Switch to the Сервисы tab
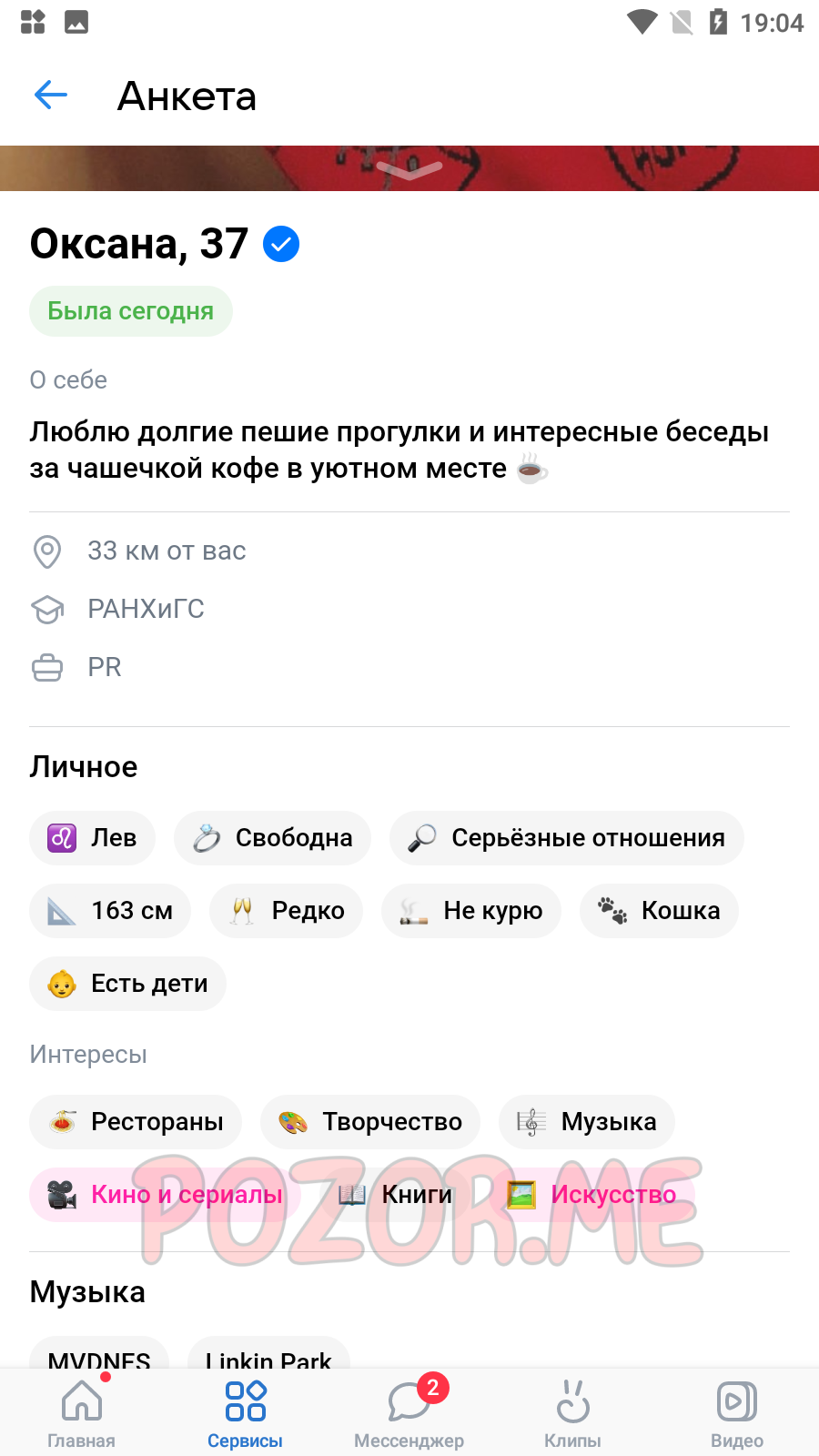The width and height of the screenshot is (819, 1456). pos(246,1413)
